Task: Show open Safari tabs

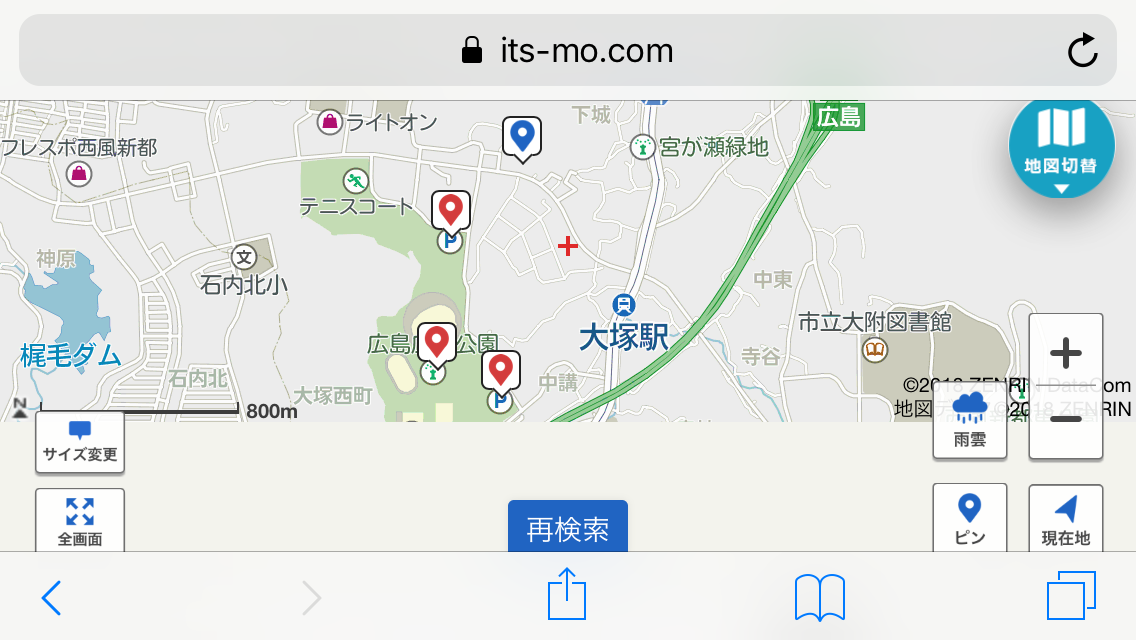Action: pyautogui.click(x=1071, y=596)
